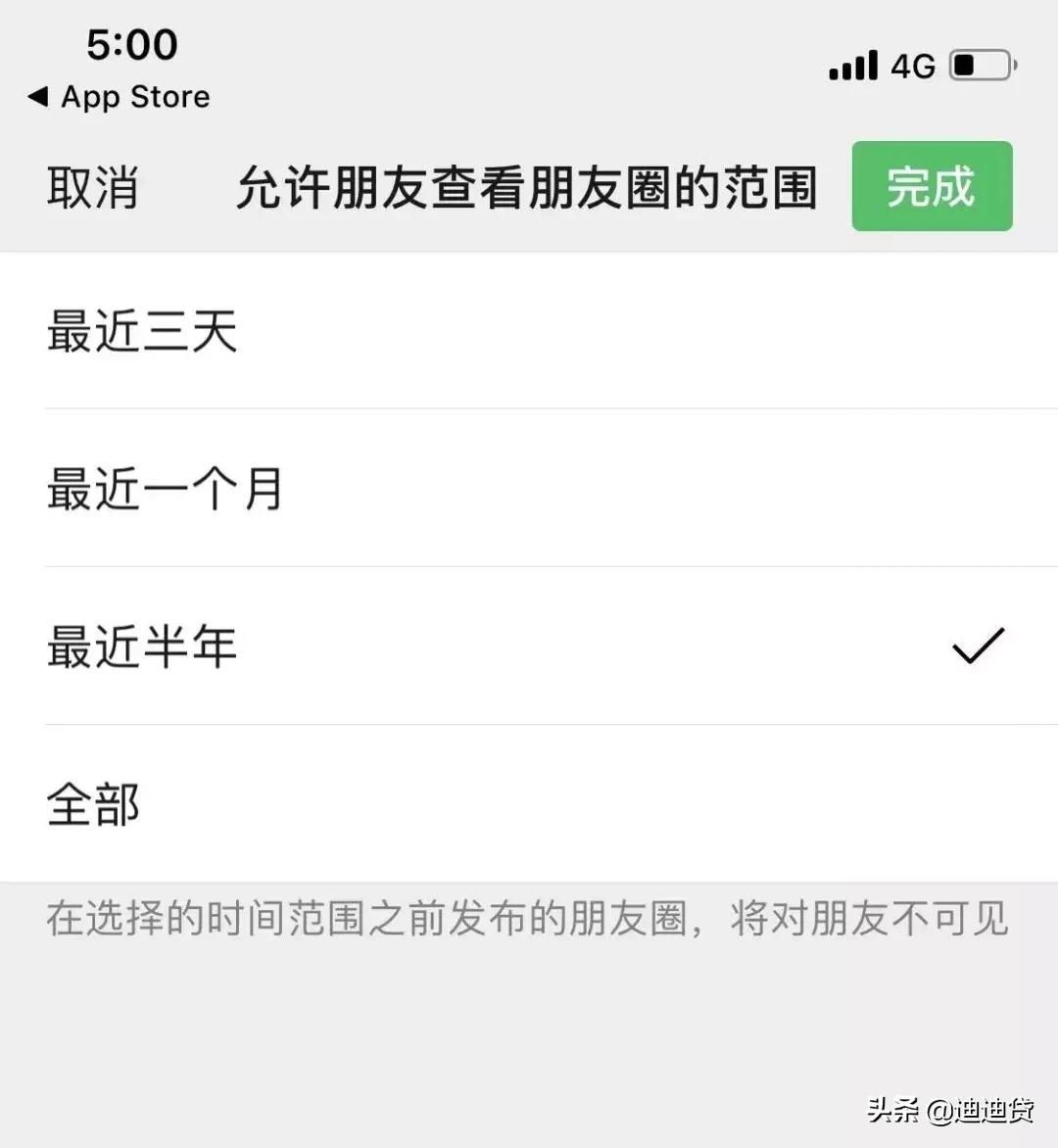Deselect the currently checked 最近半年 option
Image resolution: width=1058 pixels, height=1148 pixels.
tap(142, 646)
